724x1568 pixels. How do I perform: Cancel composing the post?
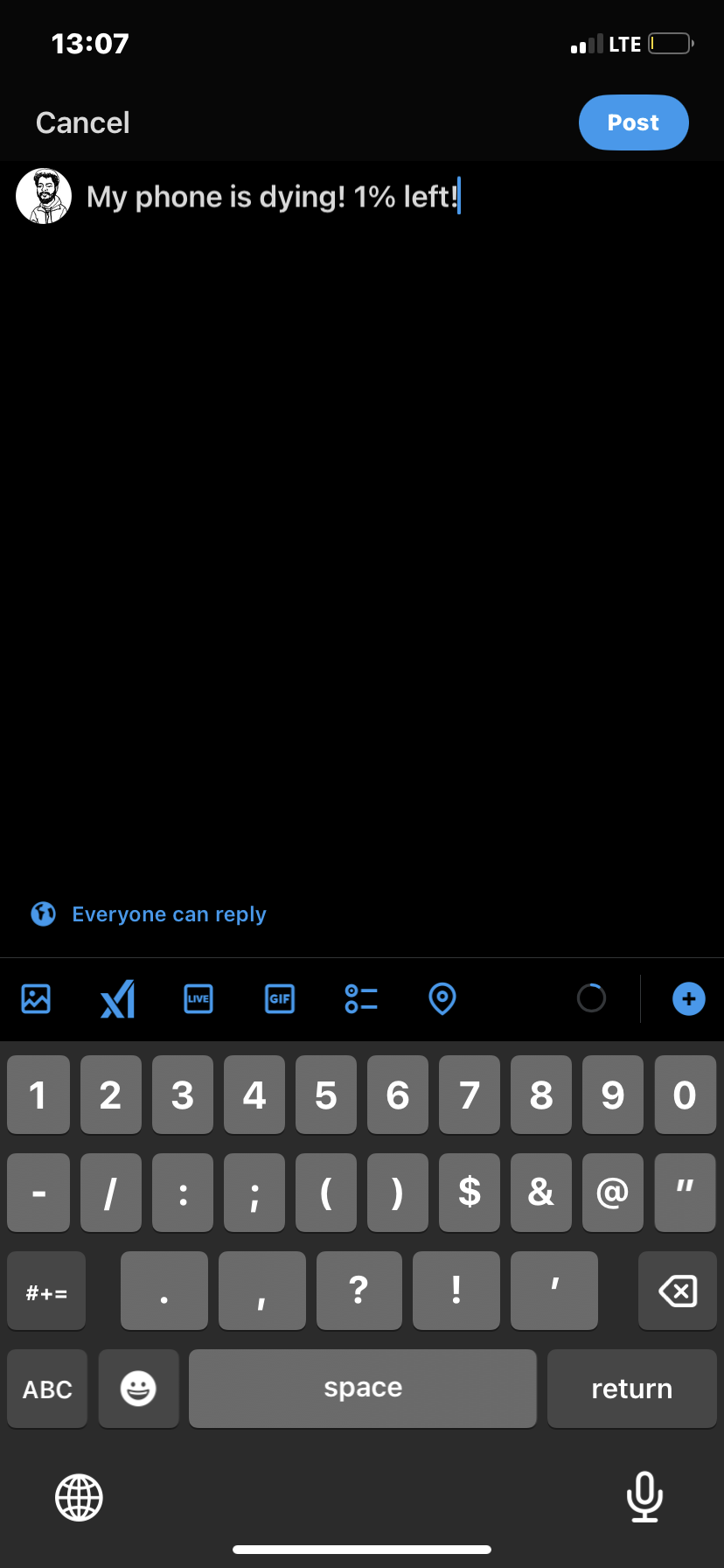[82, 122]
